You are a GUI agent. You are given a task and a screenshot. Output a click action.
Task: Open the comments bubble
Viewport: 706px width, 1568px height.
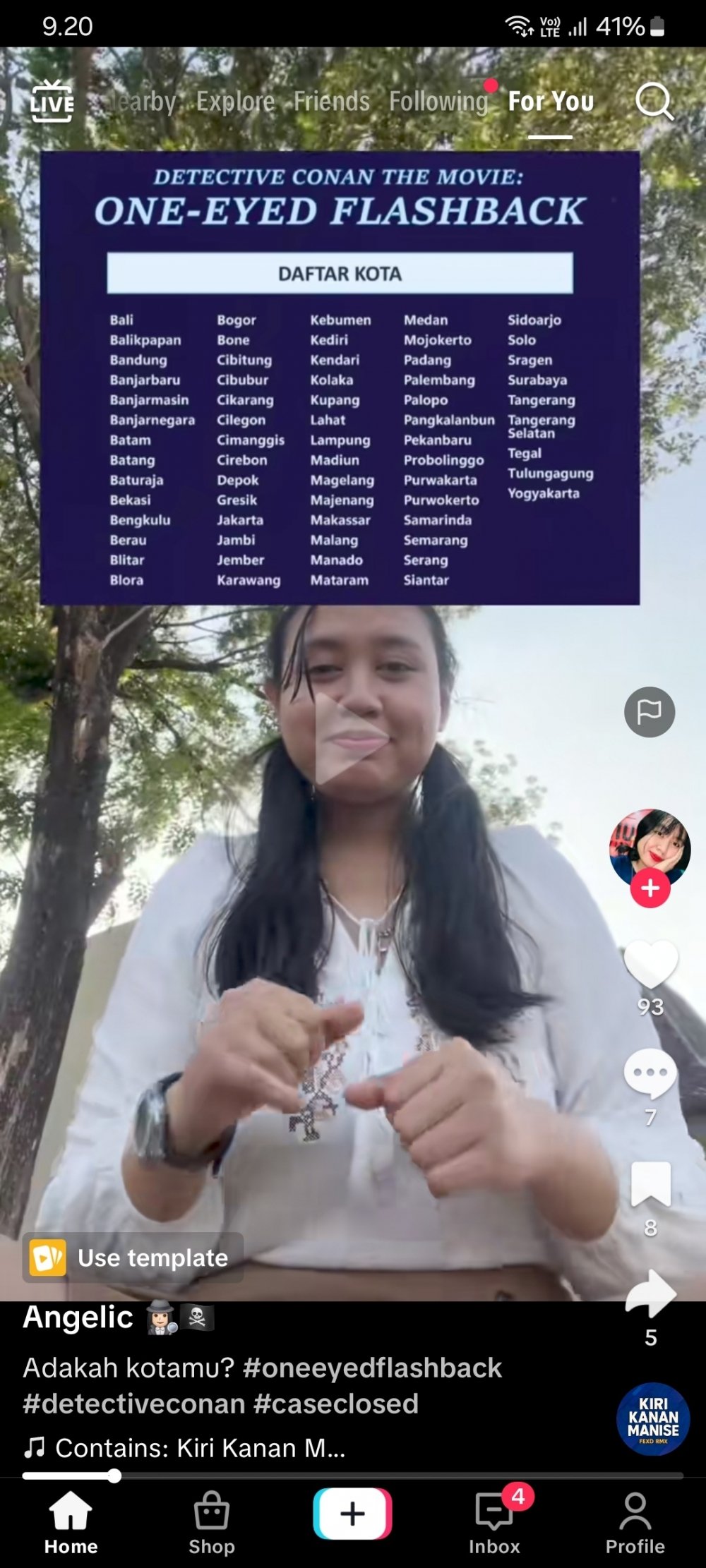click(650, 1074)
